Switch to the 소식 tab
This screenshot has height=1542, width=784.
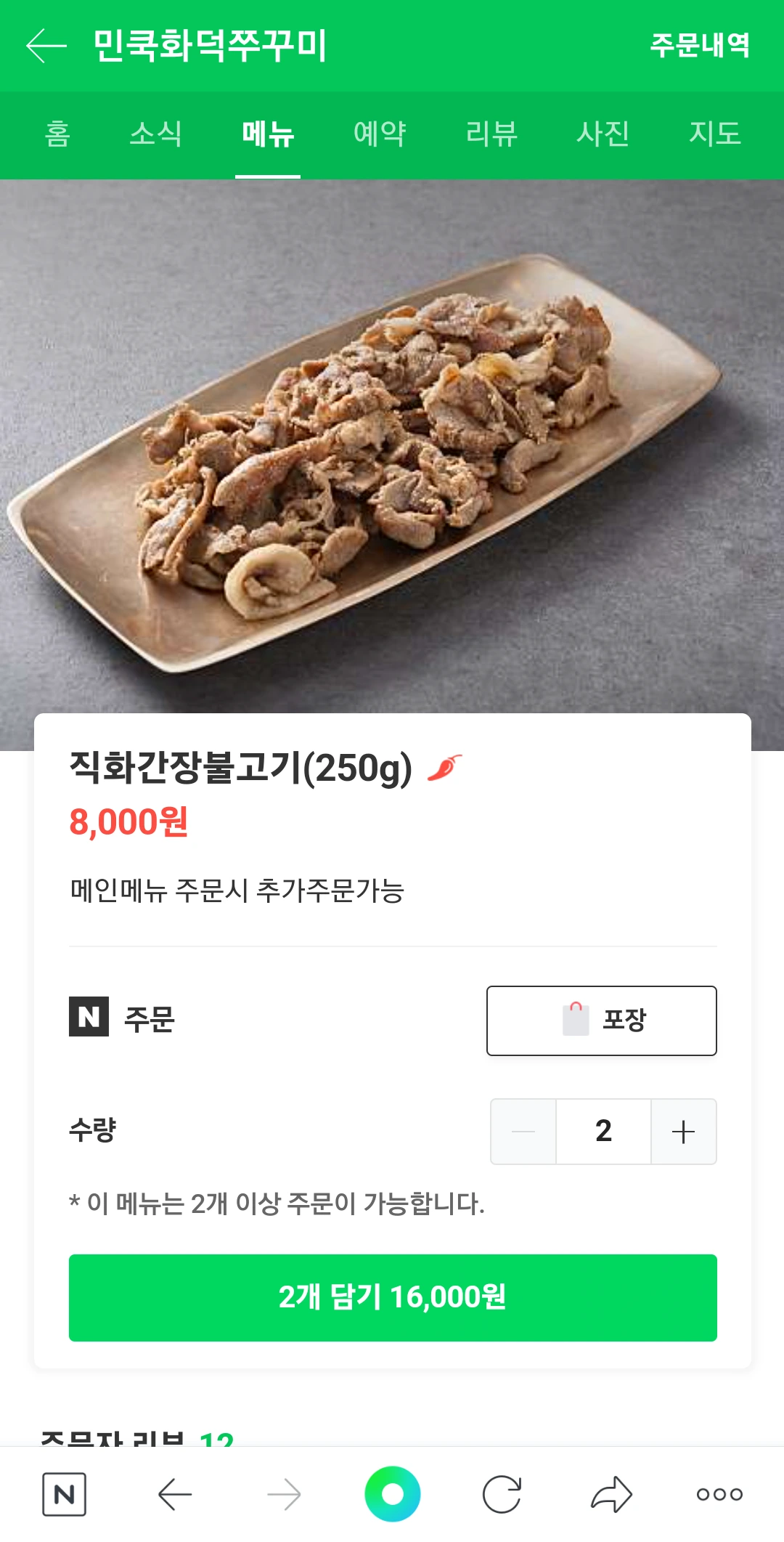155,134
